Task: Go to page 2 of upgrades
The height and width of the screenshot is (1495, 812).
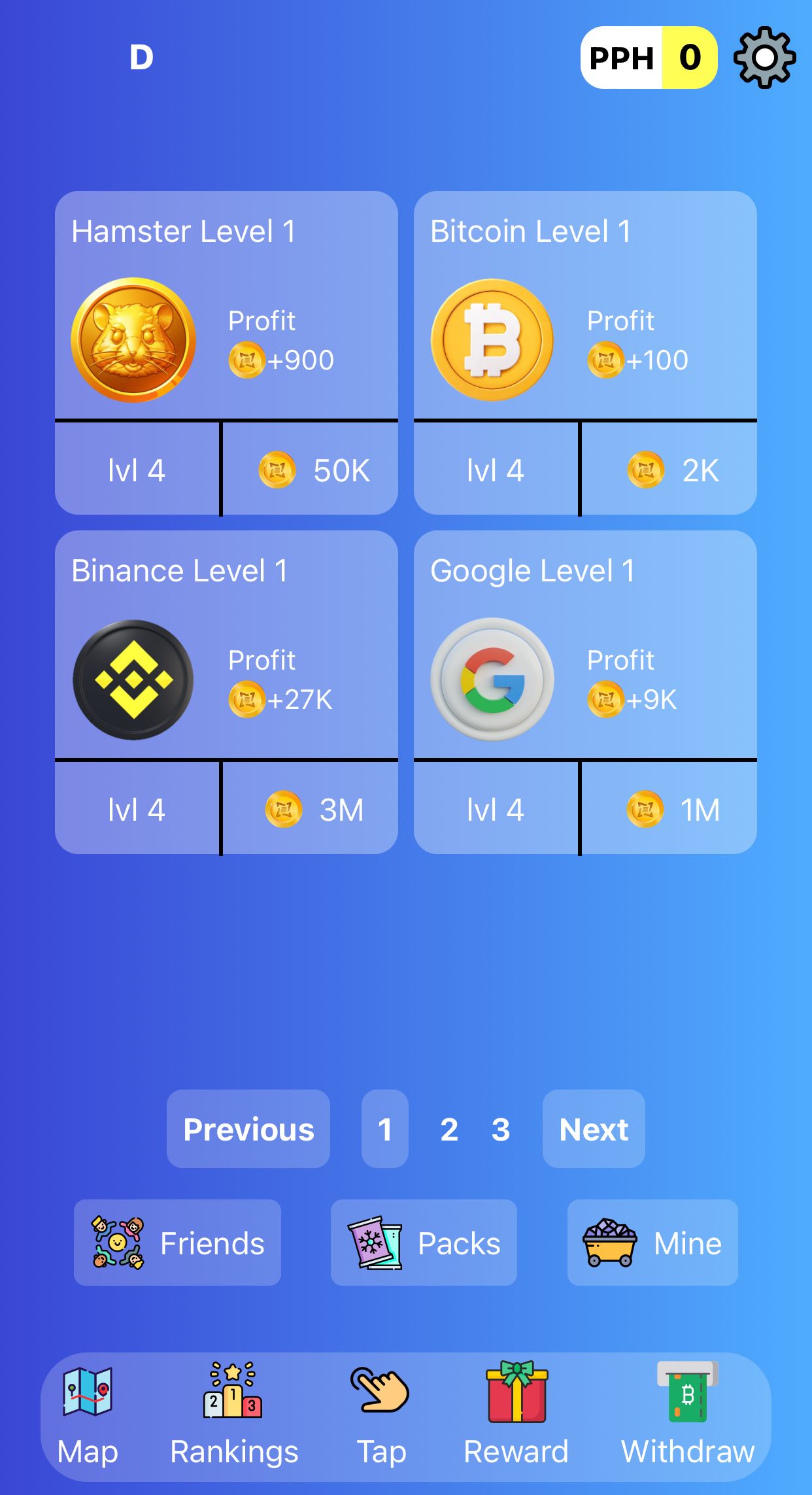Action: 449,1130
